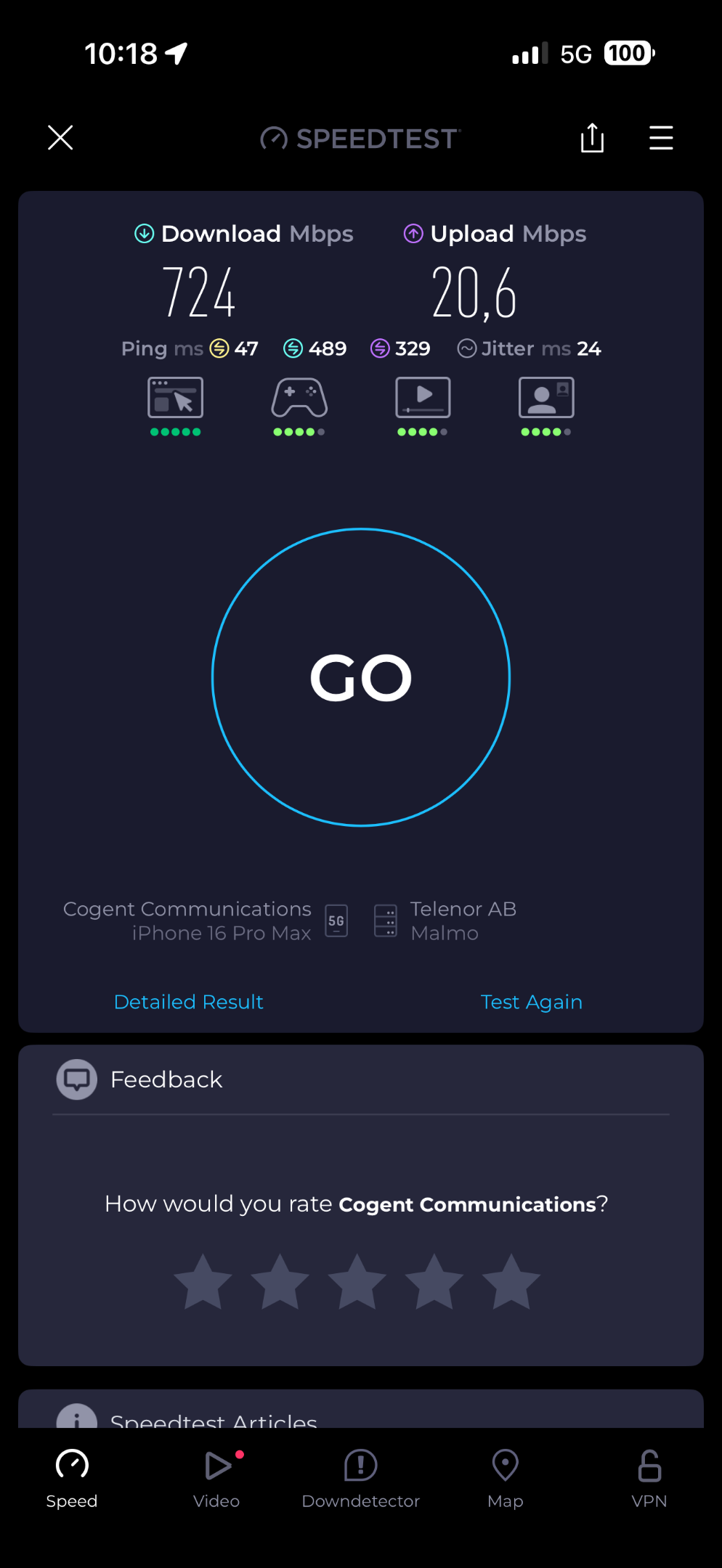722x1568 pixels.
Task: Tap Test Again
Action: pyautogui.click(x=531, y=1002)
